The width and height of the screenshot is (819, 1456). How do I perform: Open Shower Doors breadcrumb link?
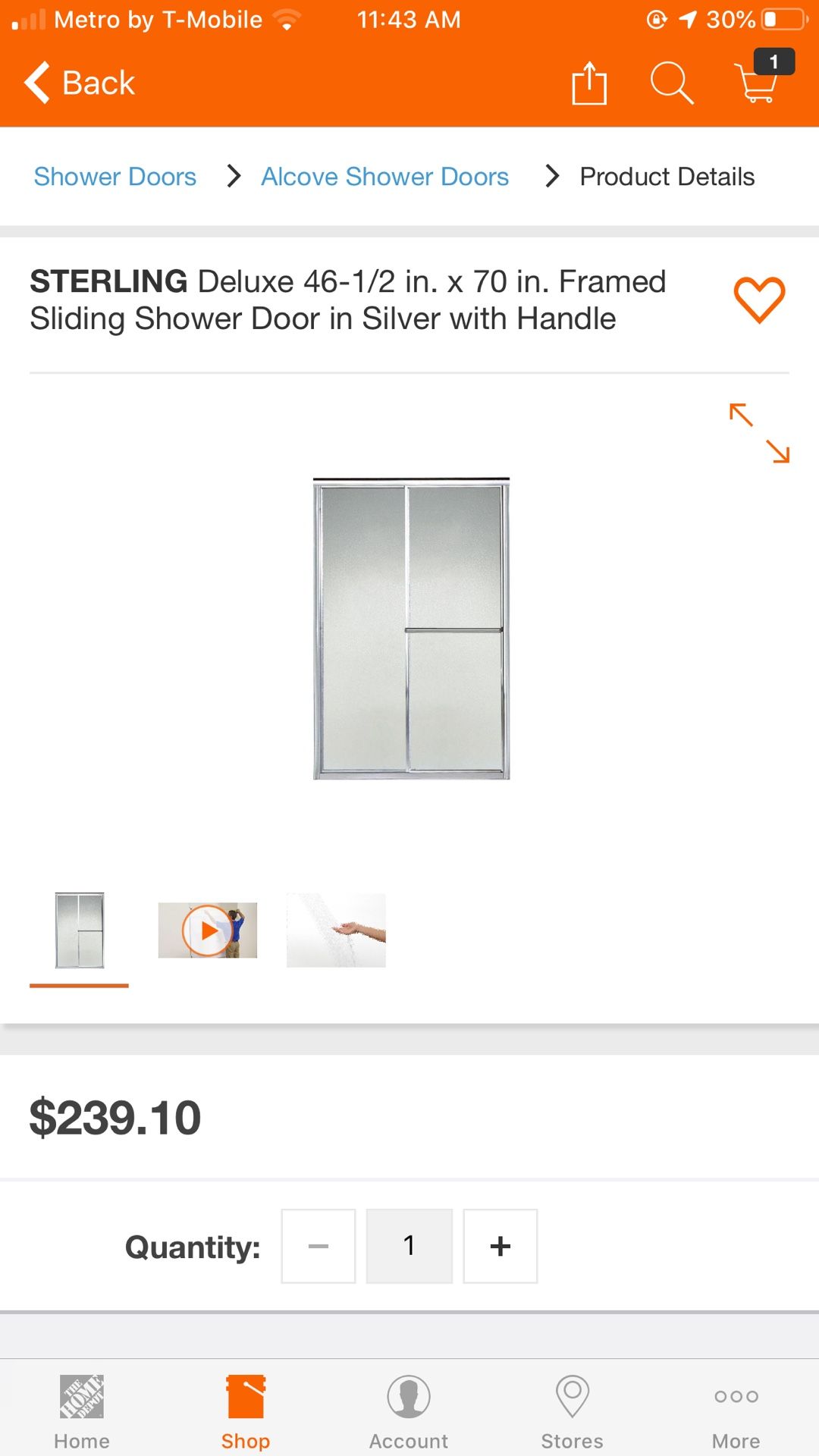coord(115,177)
